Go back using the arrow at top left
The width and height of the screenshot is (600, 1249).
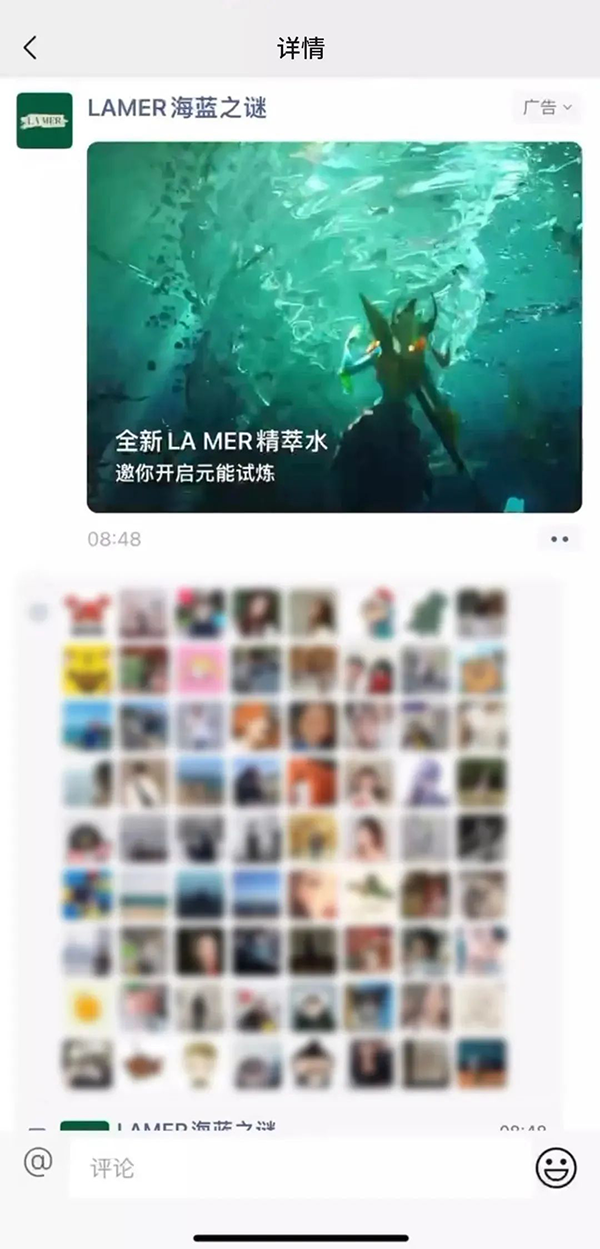pos(30,47)
